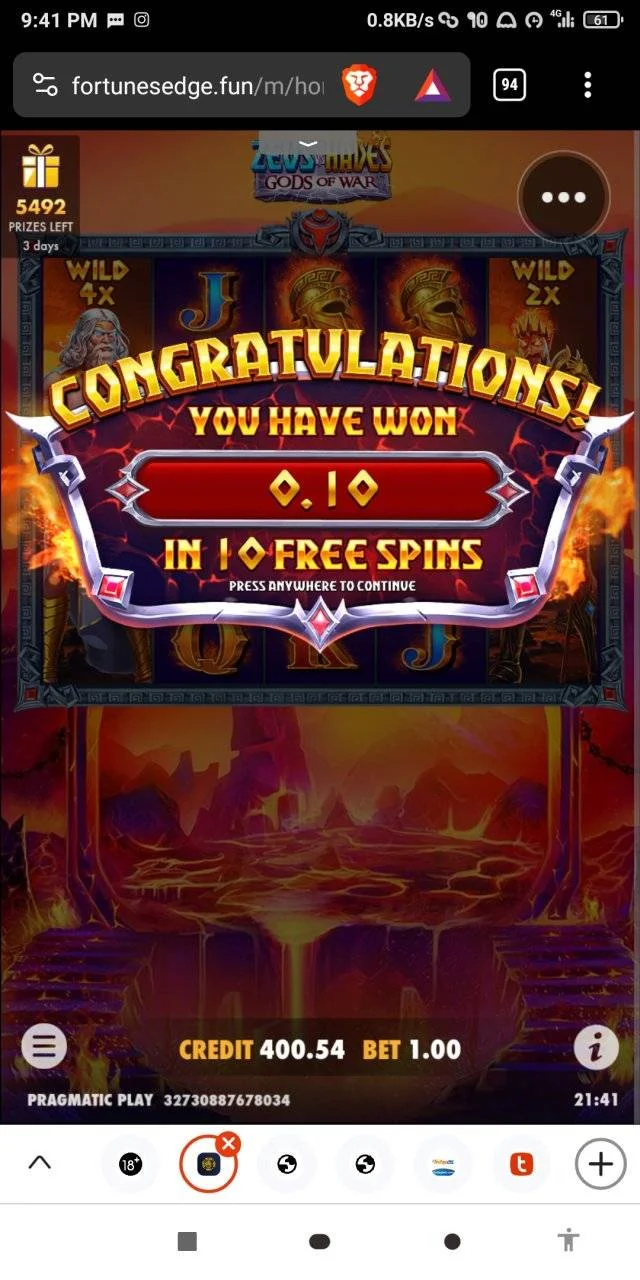The height and width of the screenshot is (1280, 640).
Task: Tap the Brave Rewards triangle icon
Action: [432, 86]
